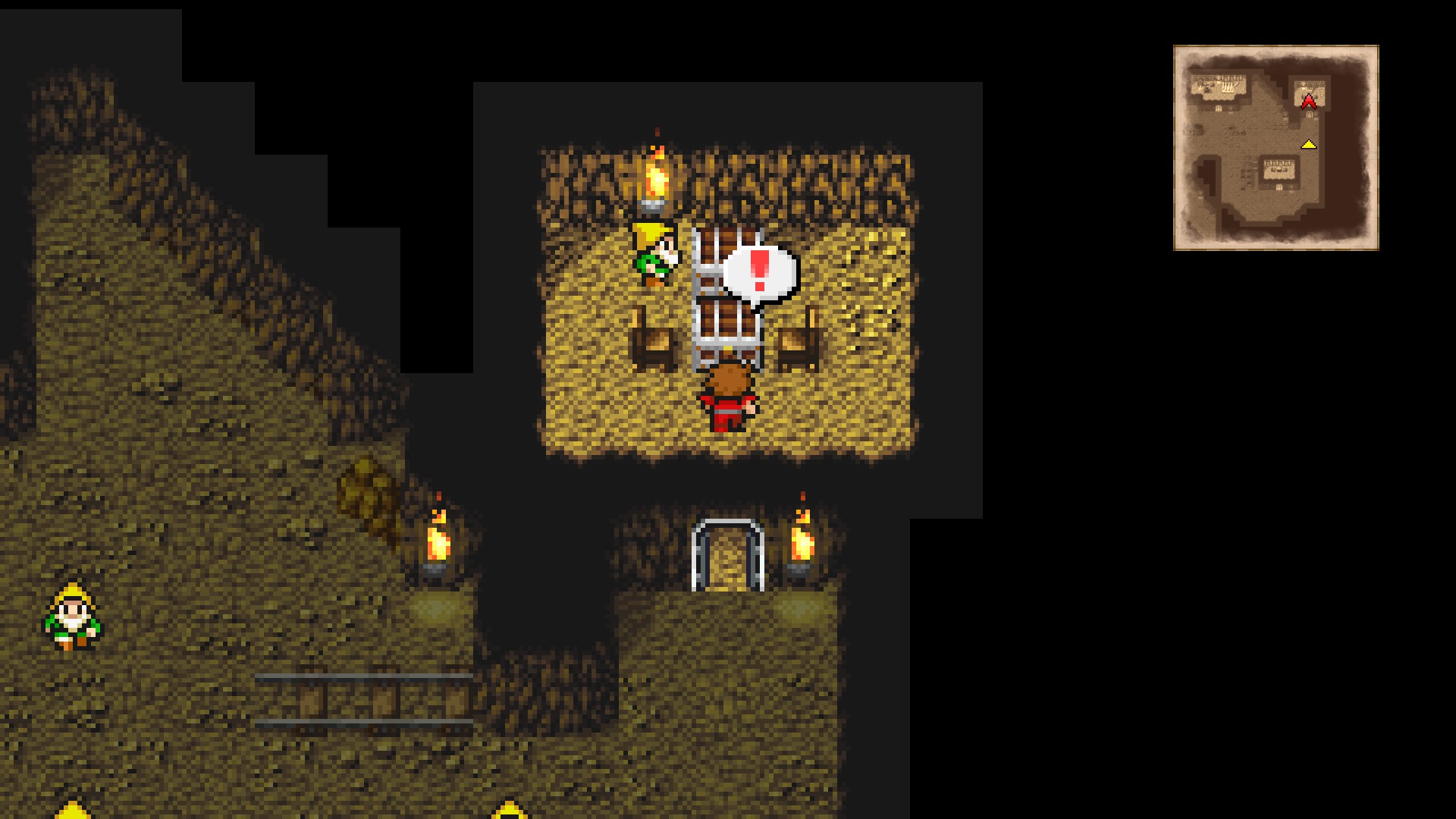Open the cave minimap
Screen dimensions: 1456x819
point(1276,148)
